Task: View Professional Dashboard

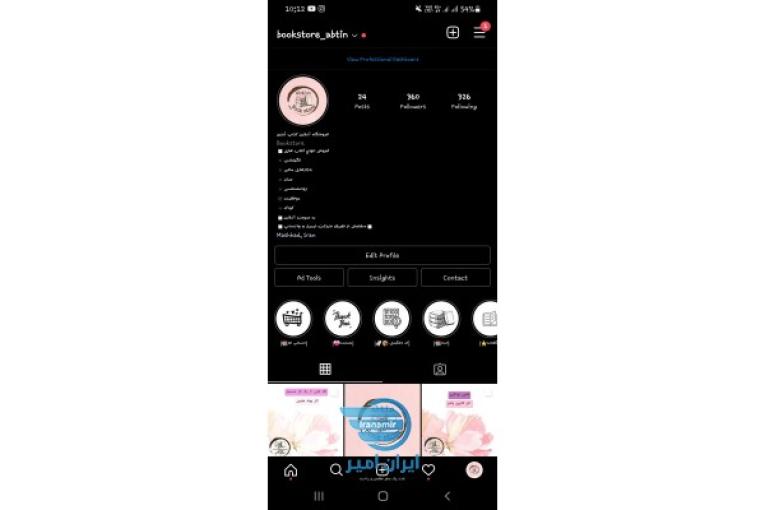Action: (382, 59)
